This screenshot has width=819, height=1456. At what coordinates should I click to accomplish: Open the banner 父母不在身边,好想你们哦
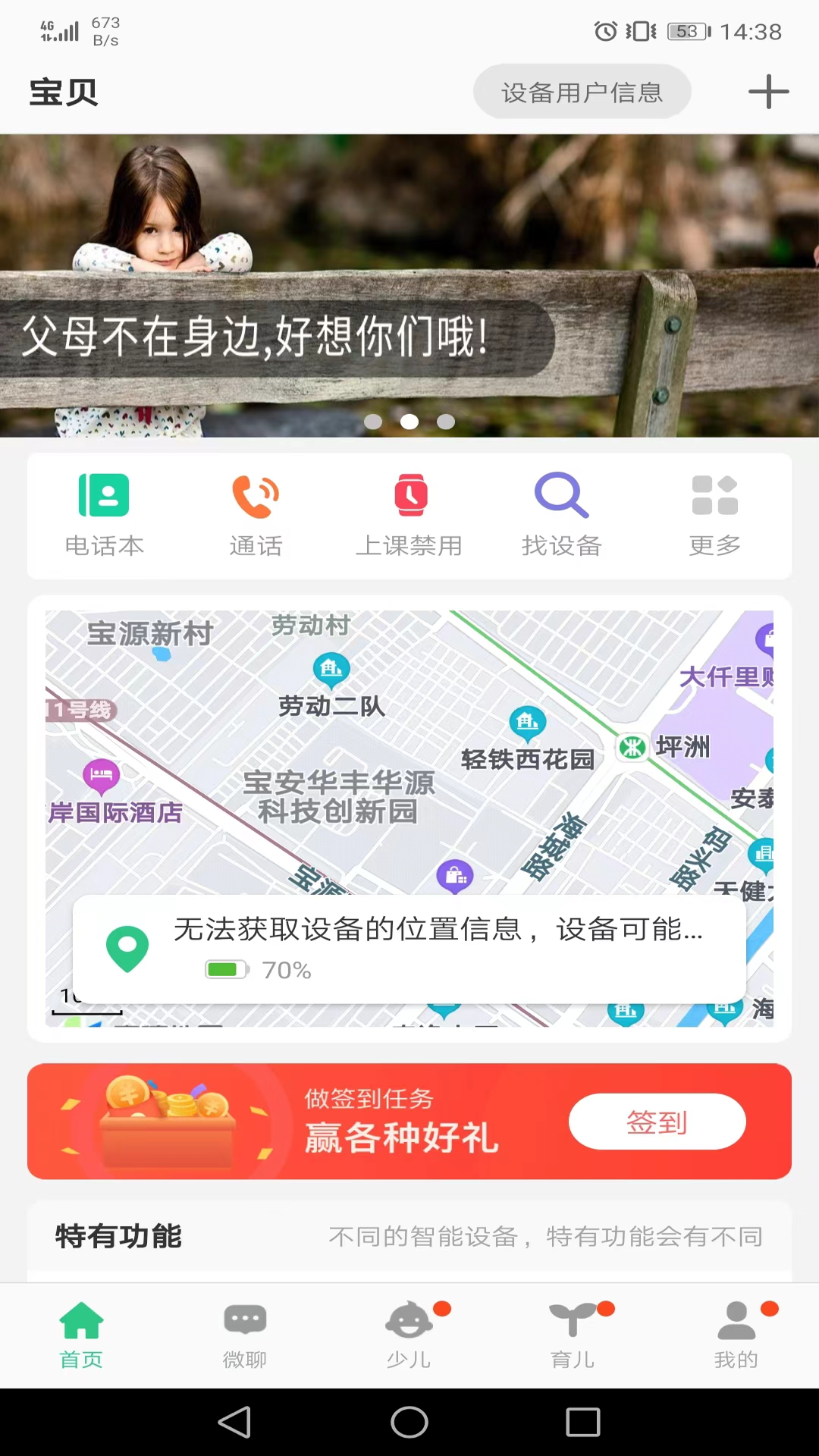[409, 285]
